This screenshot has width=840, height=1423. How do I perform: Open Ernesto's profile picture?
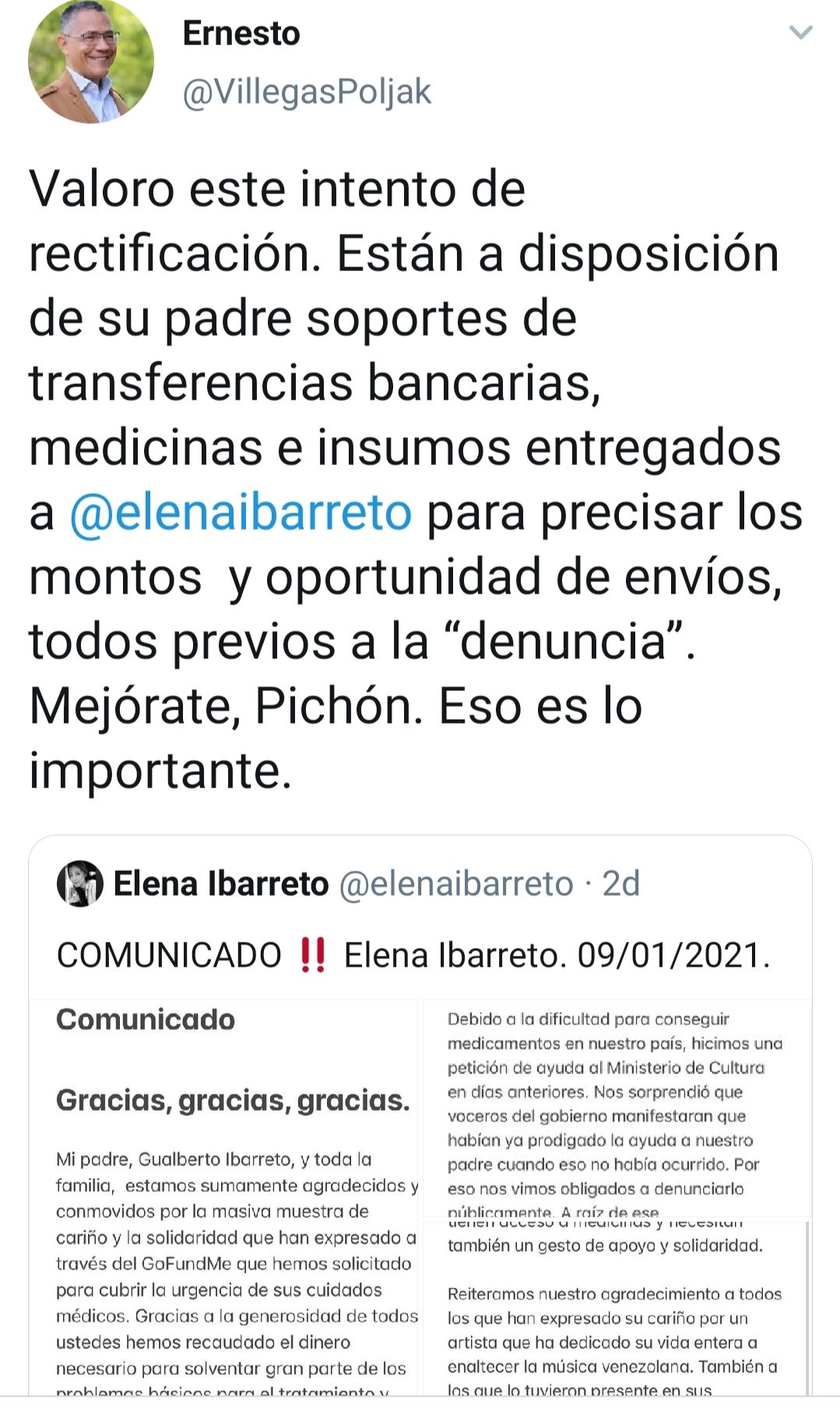click(x=90, y=61)
